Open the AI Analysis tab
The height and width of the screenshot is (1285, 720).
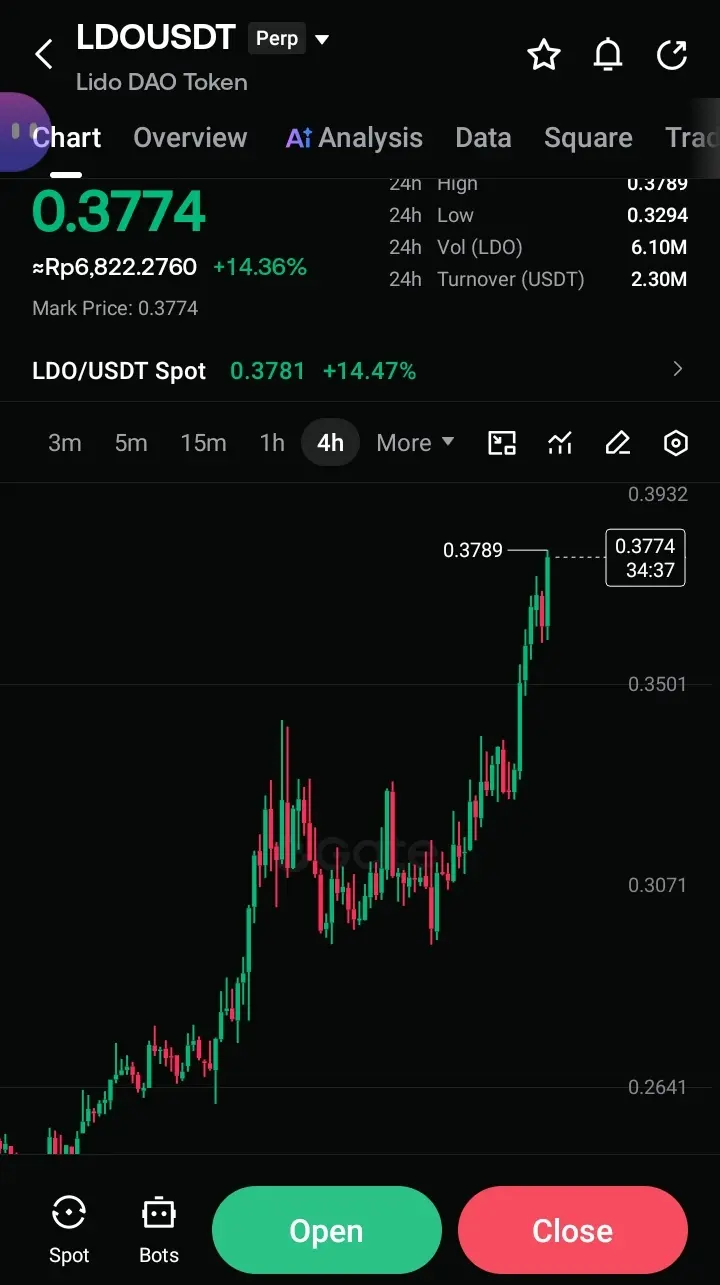[354, 138]
